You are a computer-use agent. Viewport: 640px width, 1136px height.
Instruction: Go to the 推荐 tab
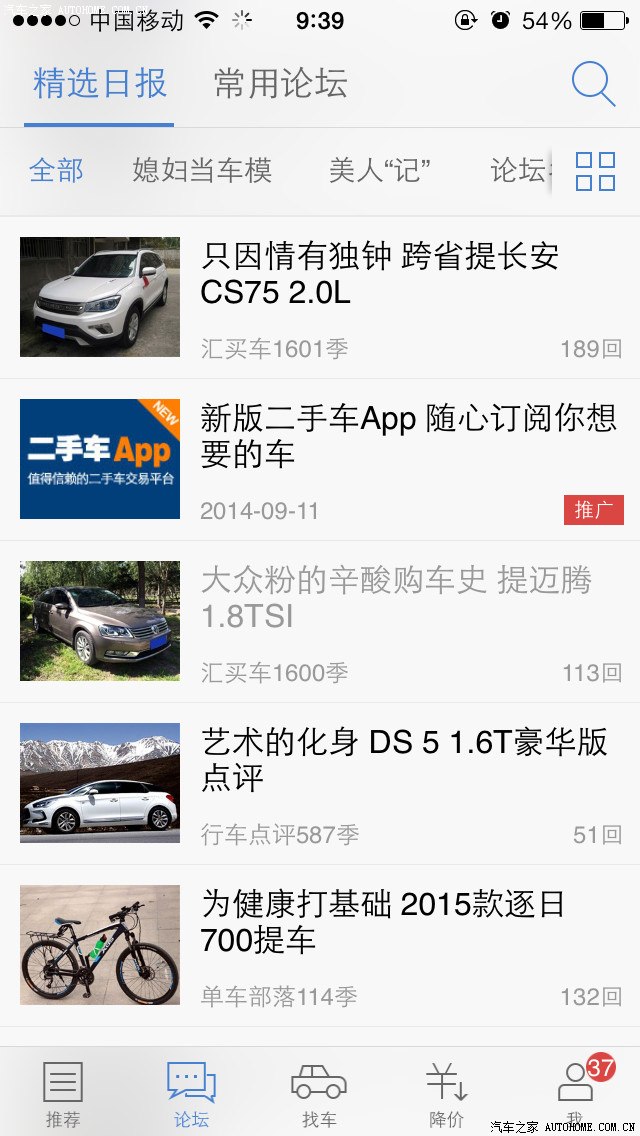tap(63, 1093)
